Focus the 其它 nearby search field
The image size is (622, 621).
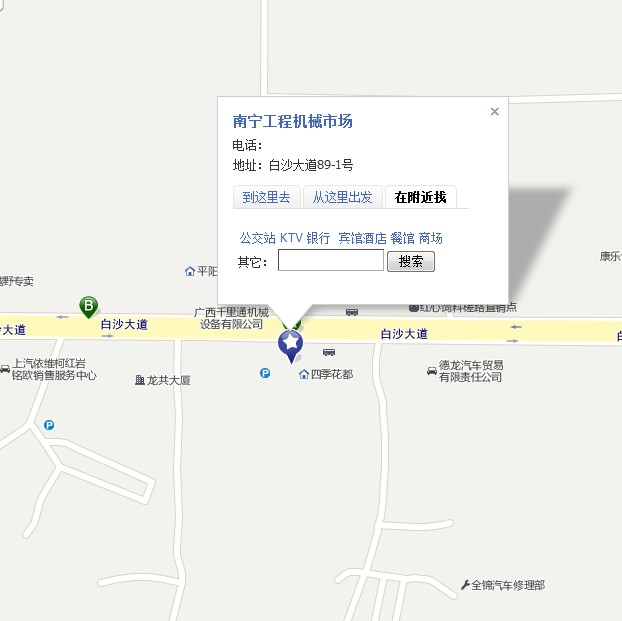(331, 261)
